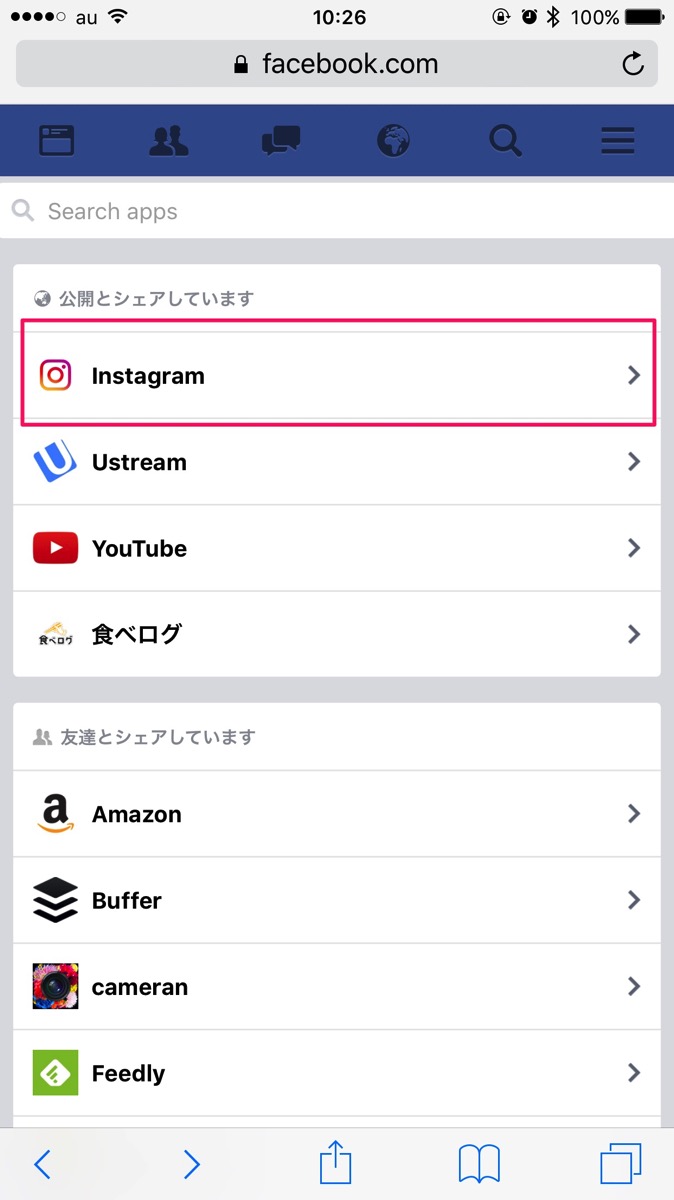674x1200 pixels.
Task: Open the 食べログ app row
Action: click(x=337, y=634)
